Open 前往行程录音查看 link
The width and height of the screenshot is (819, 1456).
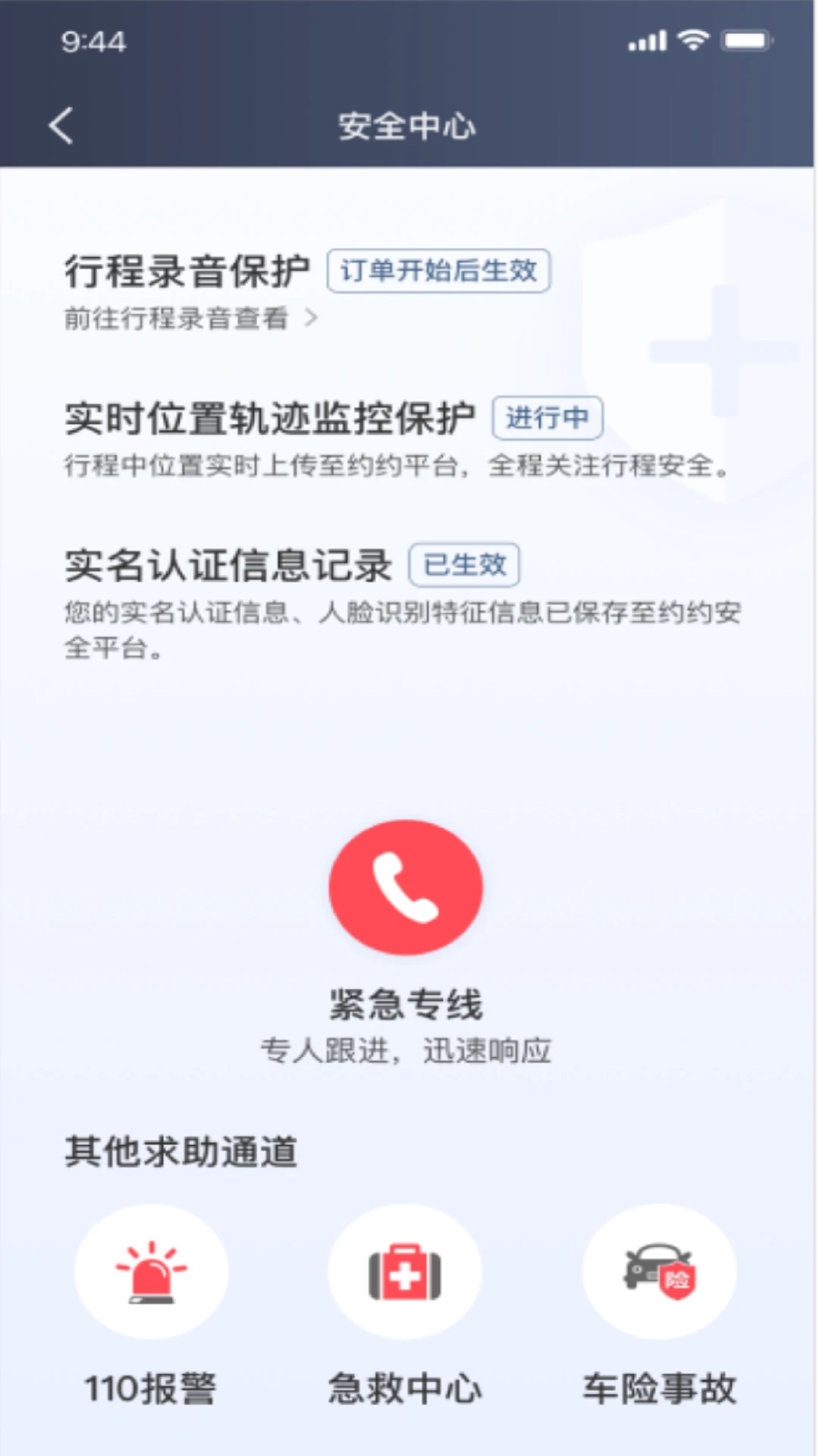190,318
